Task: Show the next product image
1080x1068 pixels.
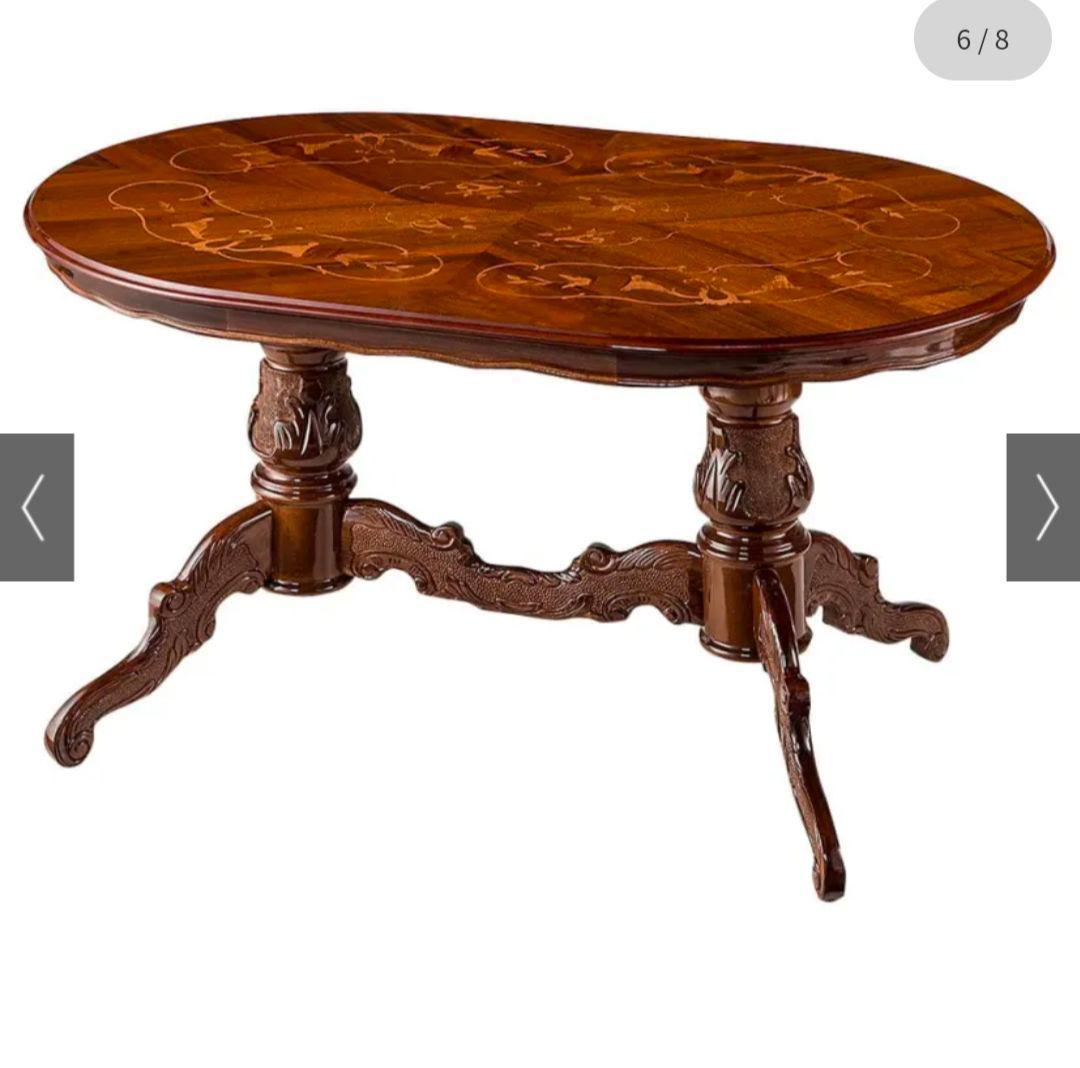Action: (1043, 507)
